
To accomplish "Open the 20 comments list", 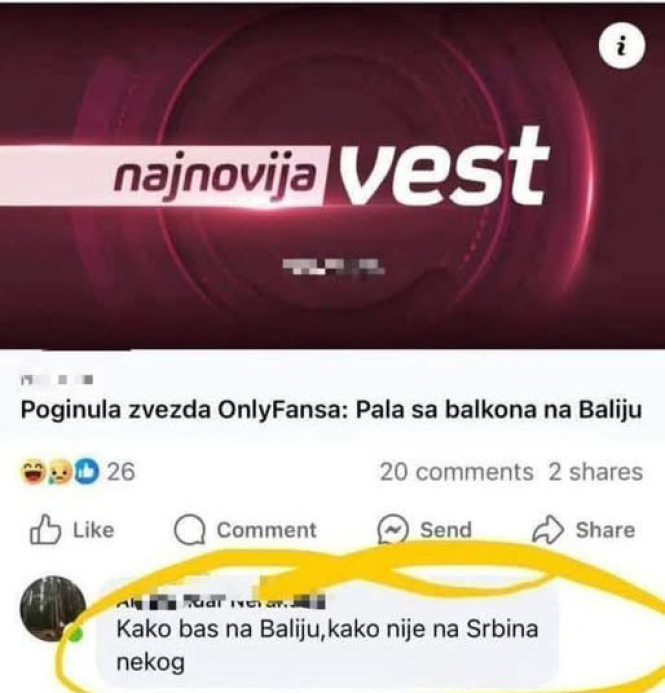I will click(456, 471).
